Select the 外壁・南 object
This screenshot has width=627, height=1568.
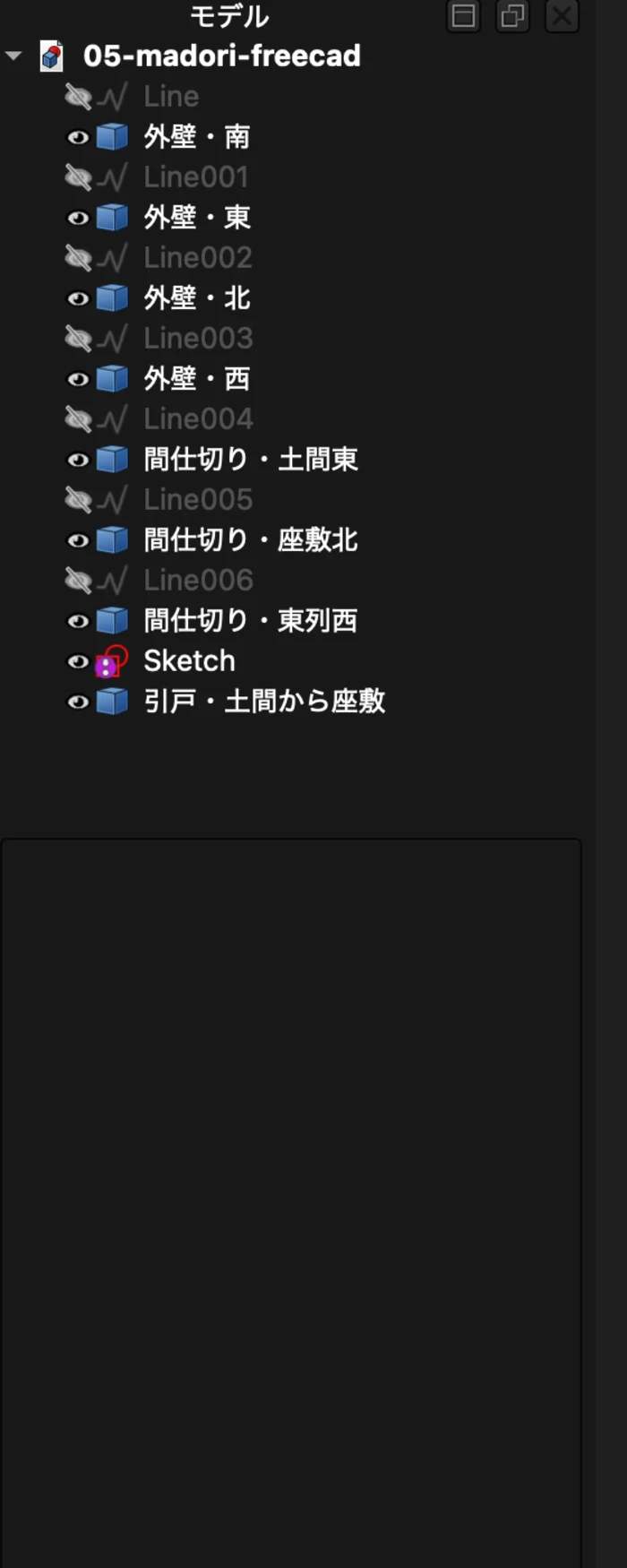(x=197, y=136)
